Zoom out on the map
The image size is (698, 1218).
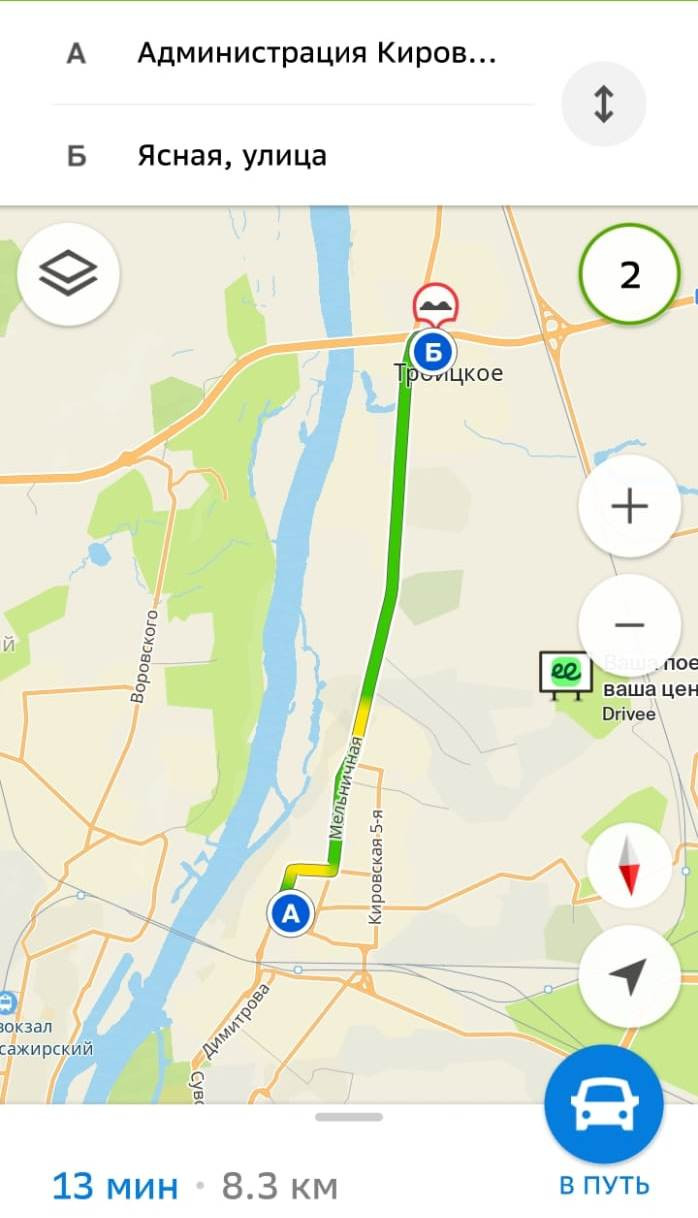(x=629, y=625)
